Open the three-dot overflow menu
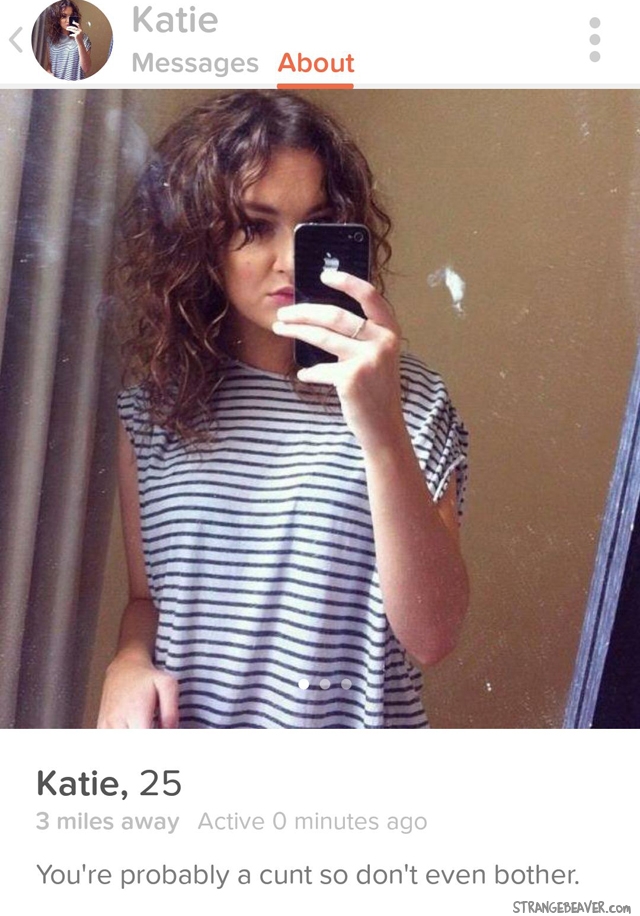Viewport: 640px width, 916px height. [595, 40]
